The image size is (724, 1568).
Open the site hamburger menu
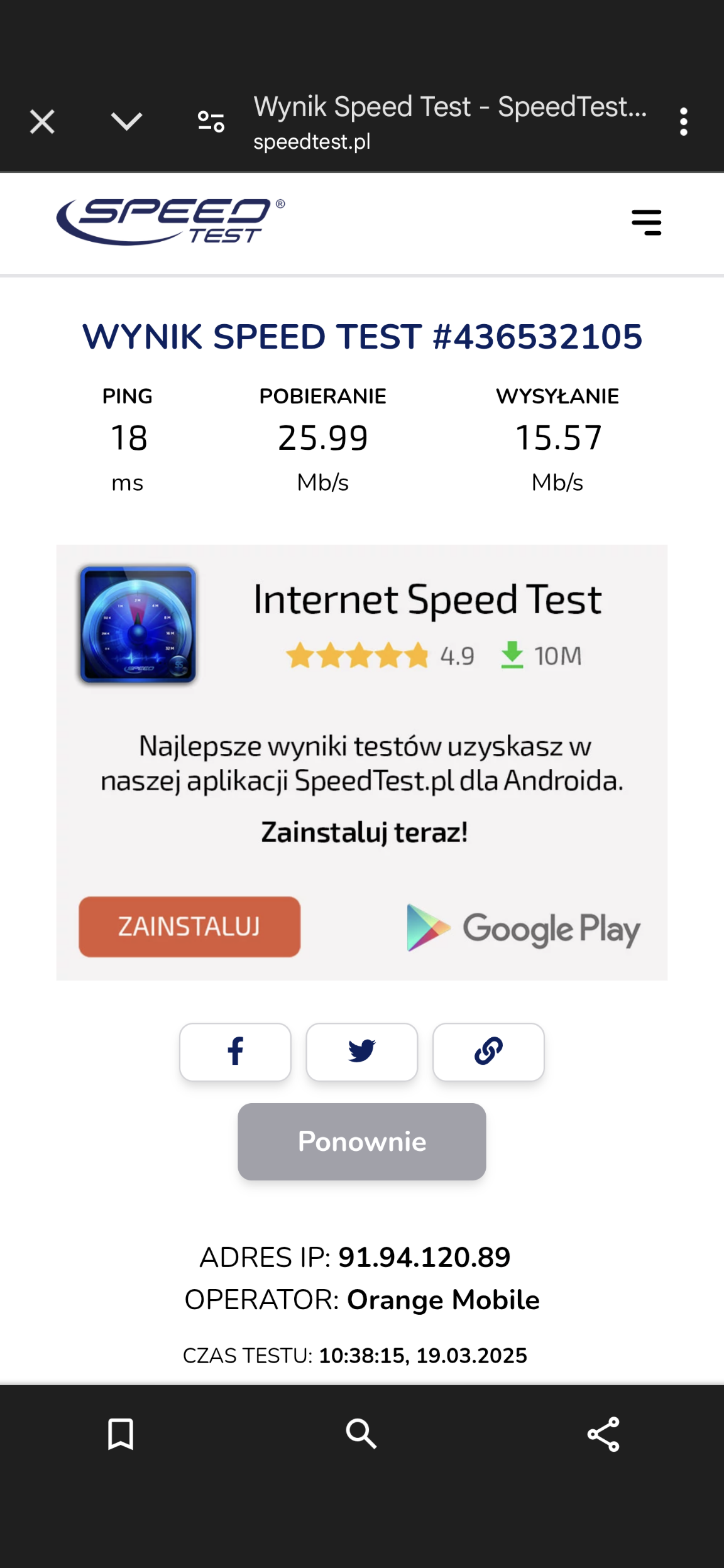647,221
